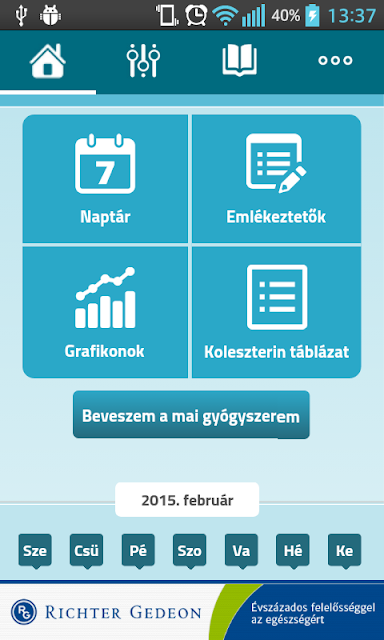Select the Va day marker
The height and width of the screenshot is (640, 384).
click(x=242, y=551)
